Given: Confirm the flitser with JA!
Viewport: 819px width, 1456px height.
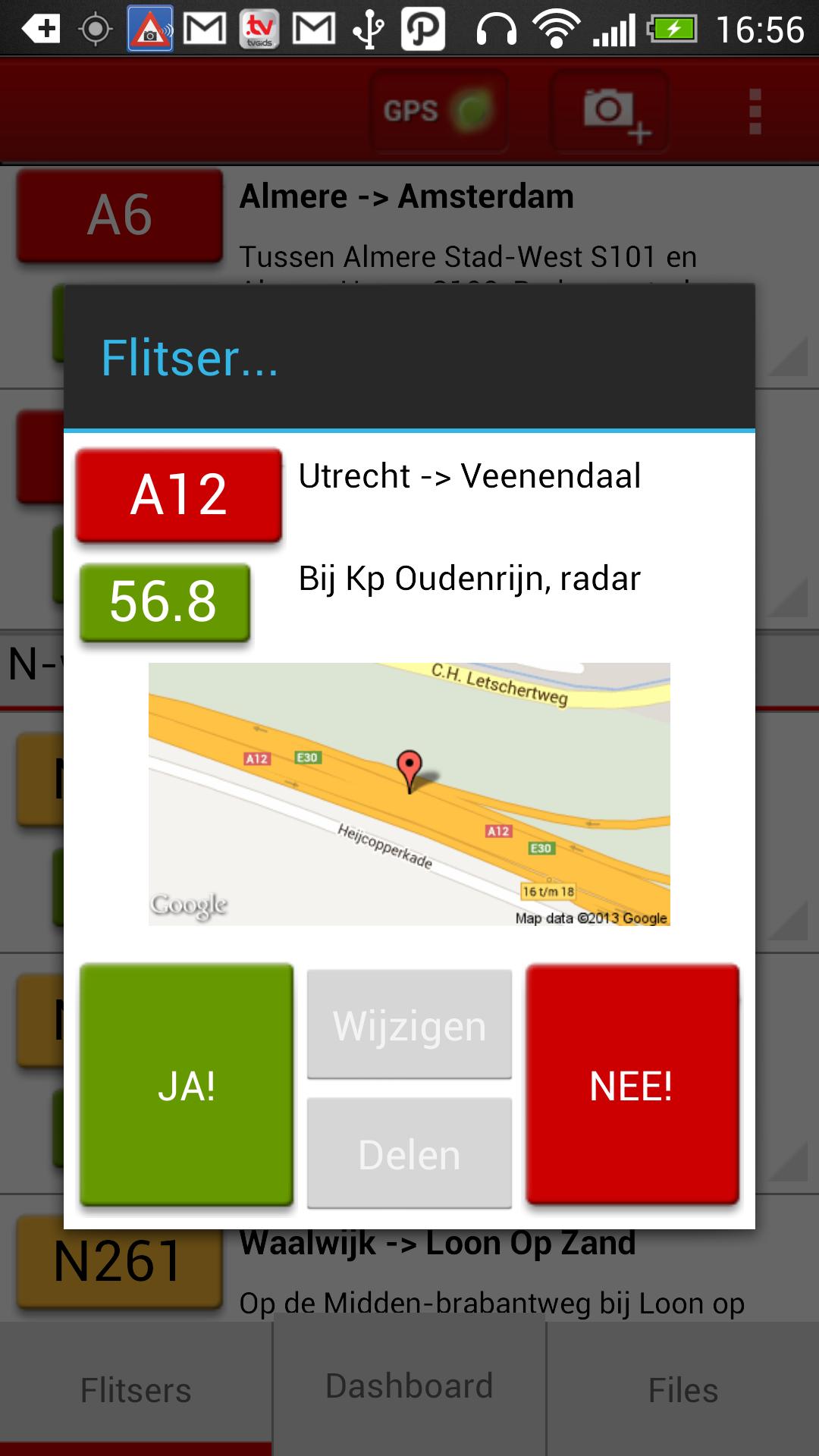Looking at the screenshot, I should tap(186, 1086).
